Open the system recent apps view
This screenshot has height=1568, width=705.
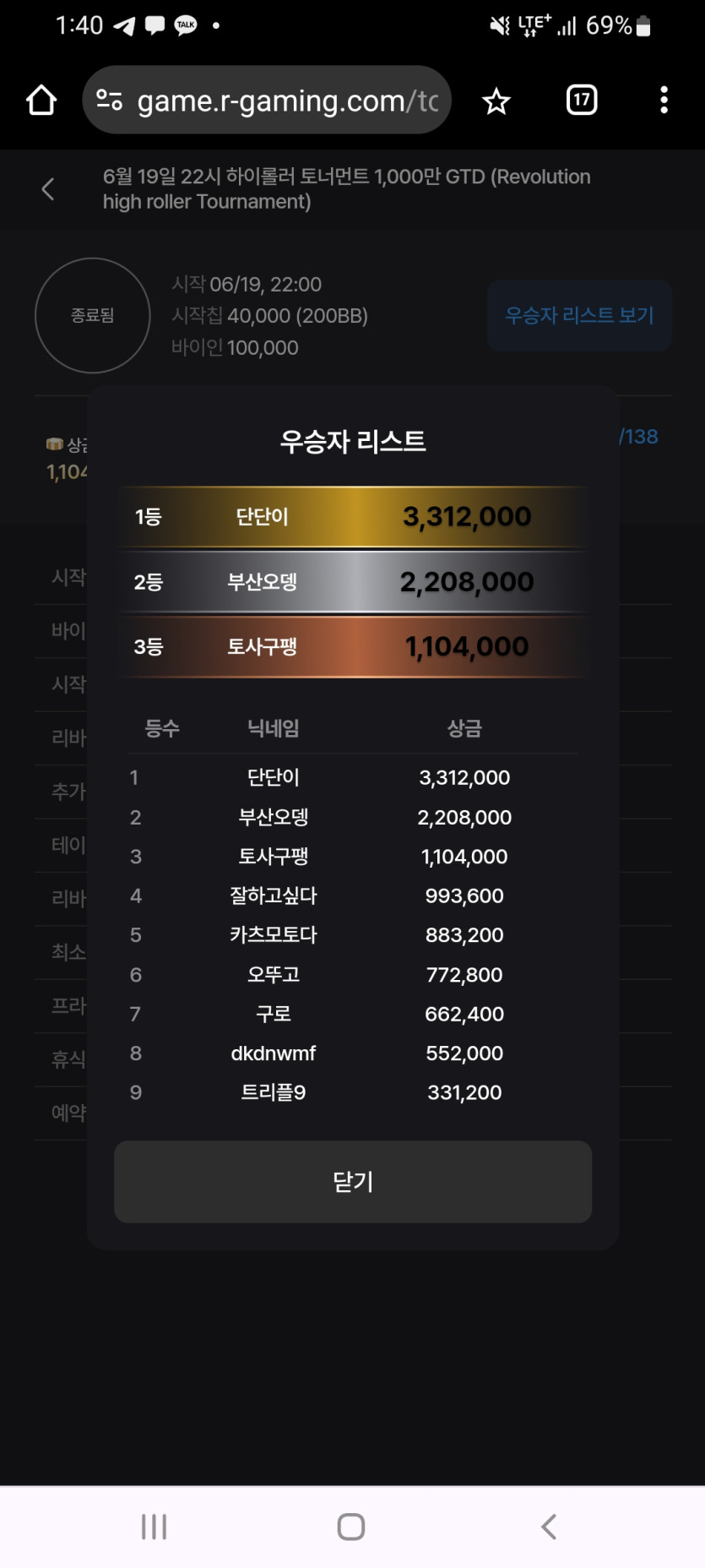154,1527
